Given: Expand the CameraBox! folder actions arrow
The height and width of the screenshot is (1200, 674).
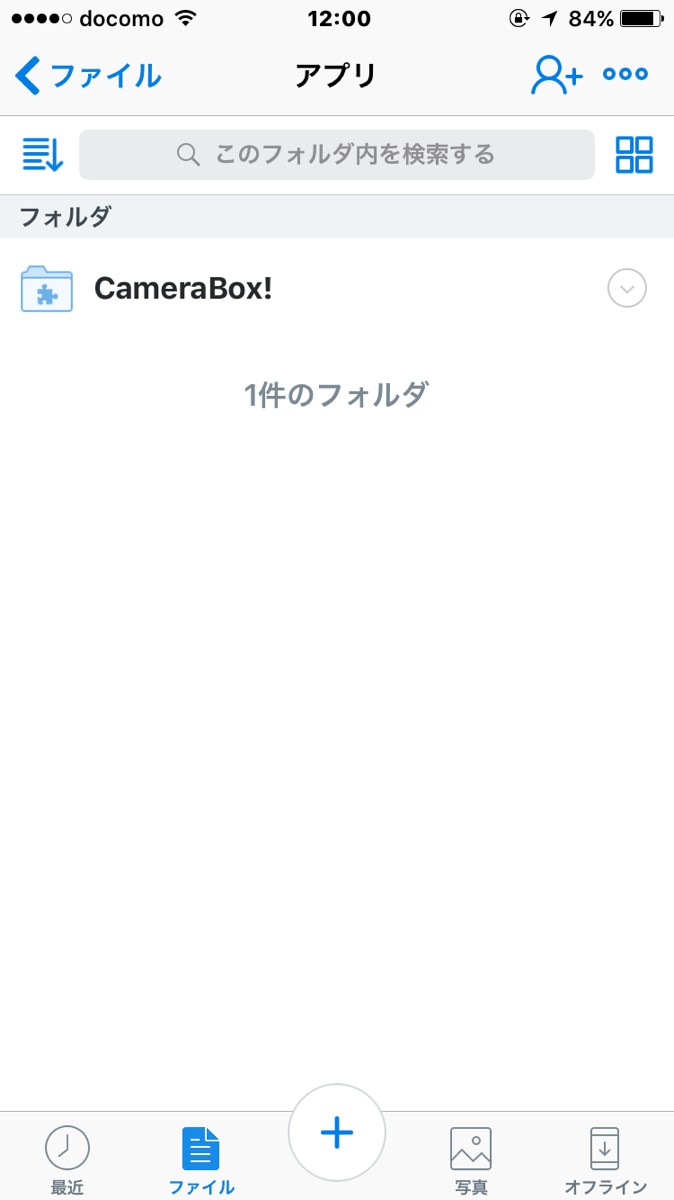Looking at the screenshot, I should [627, 289].
